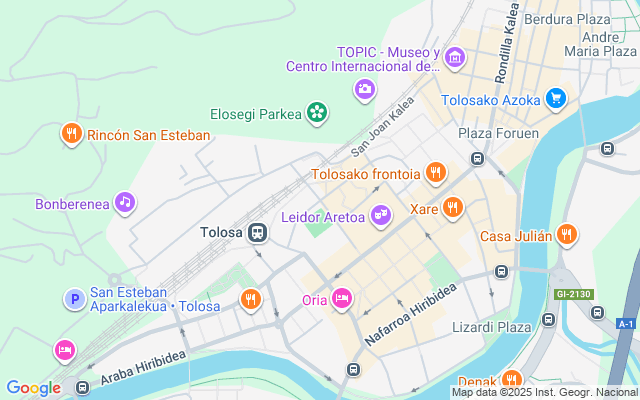Tap the Tolosa train station marker
This screenshot has height=400, width=640.
[x=258, y=233]
